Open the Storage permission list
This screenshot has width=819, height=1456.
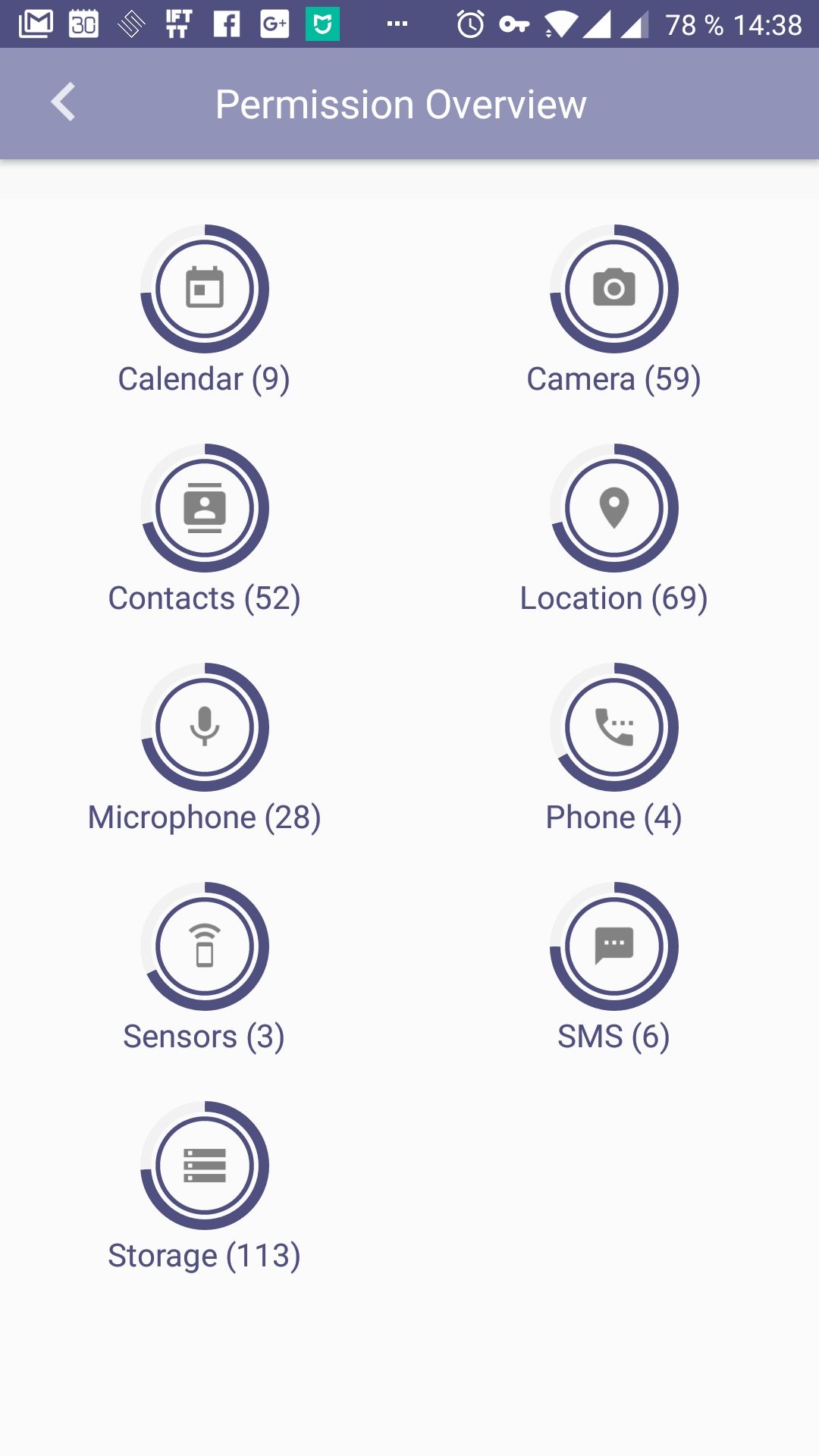[x=205, y=1188]
